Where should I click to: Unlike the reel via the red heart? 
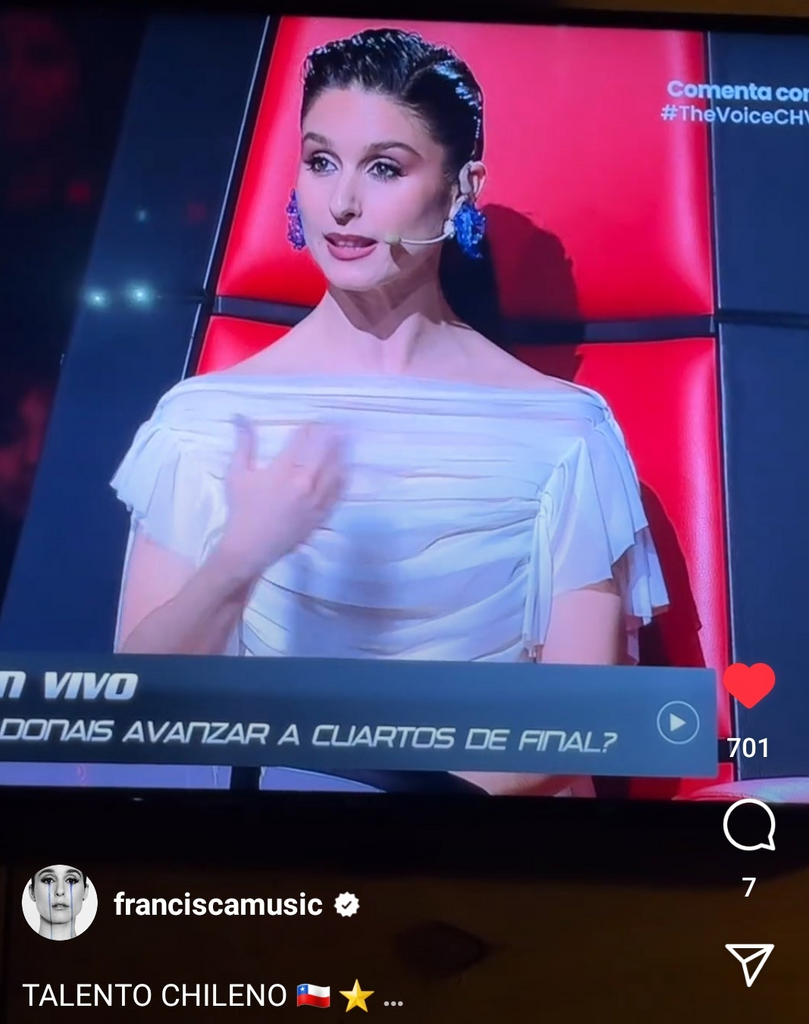point(749,685)
